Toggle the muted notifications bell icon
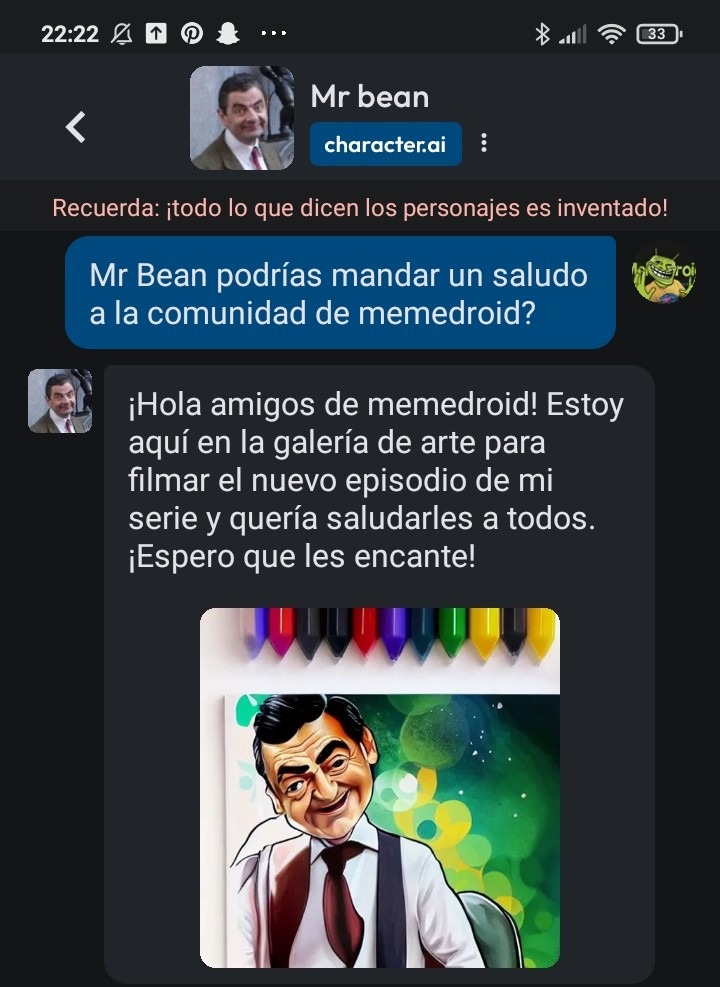This screenshot has width=720, height=987. coord(119,31)
